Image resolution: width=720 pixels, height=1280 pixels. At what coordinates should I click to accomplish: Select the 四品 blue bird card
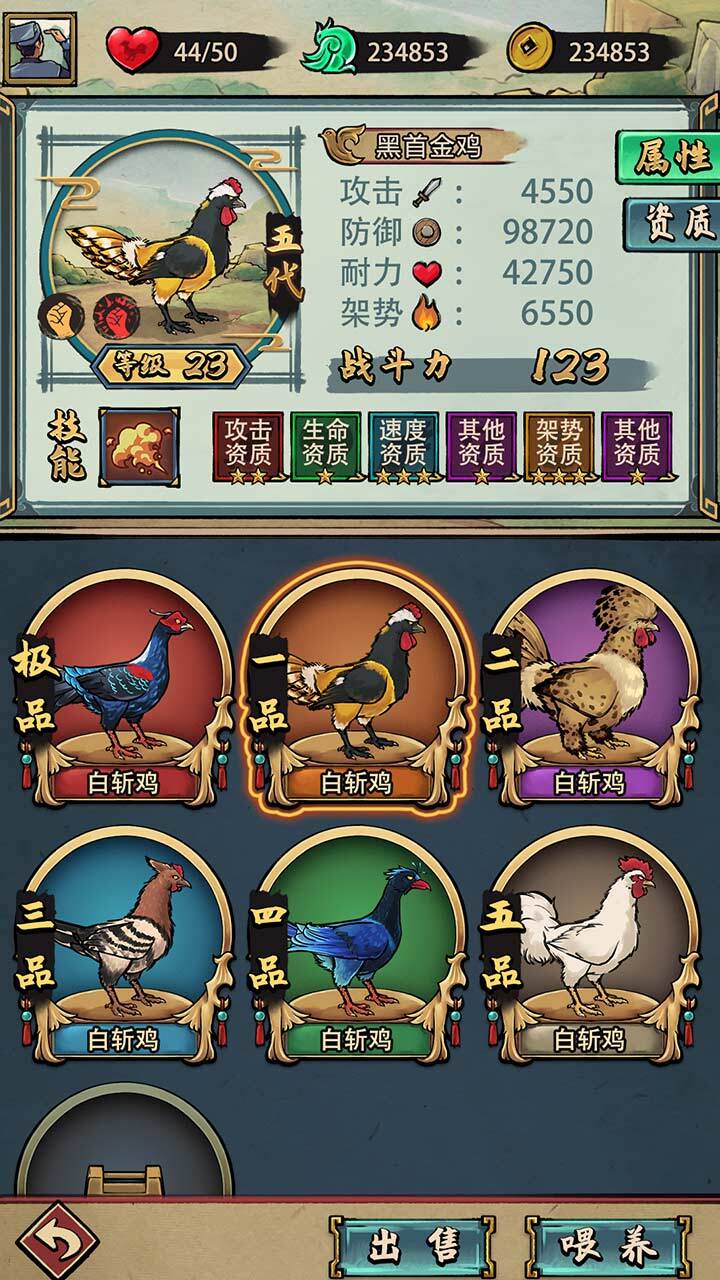click(x=358, y=945)
